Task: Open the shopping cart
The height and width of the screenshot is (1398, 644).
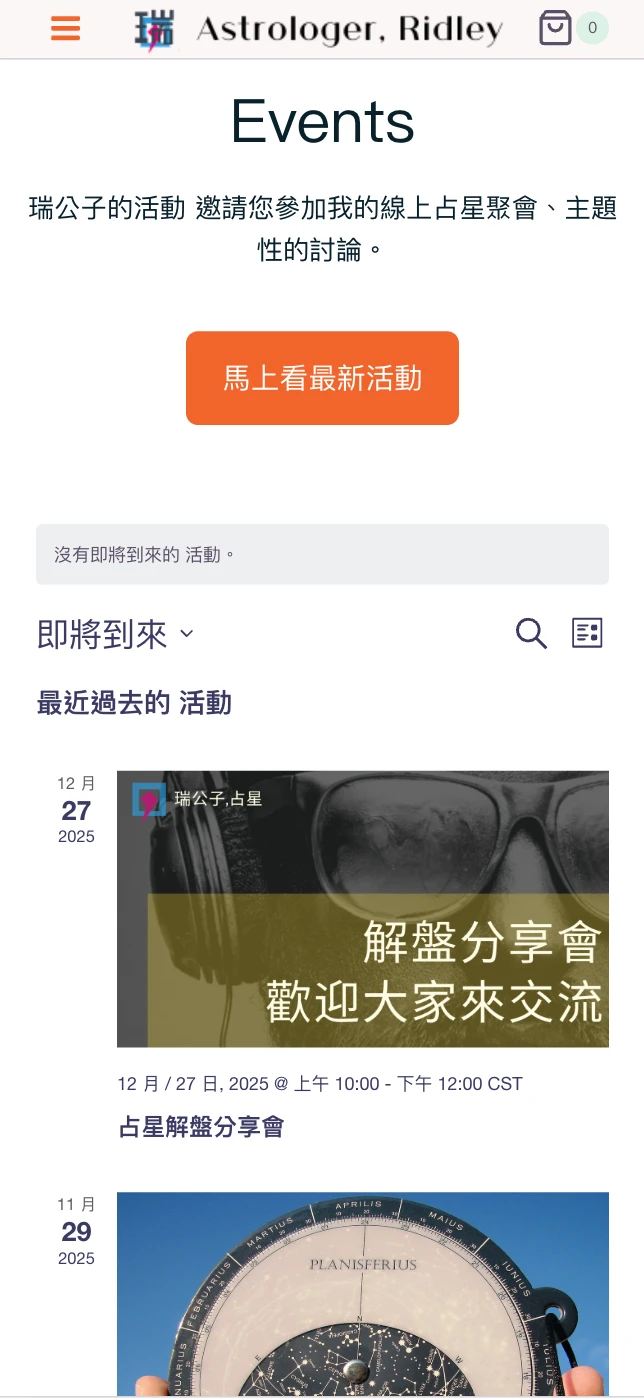Action: point(556,28)
